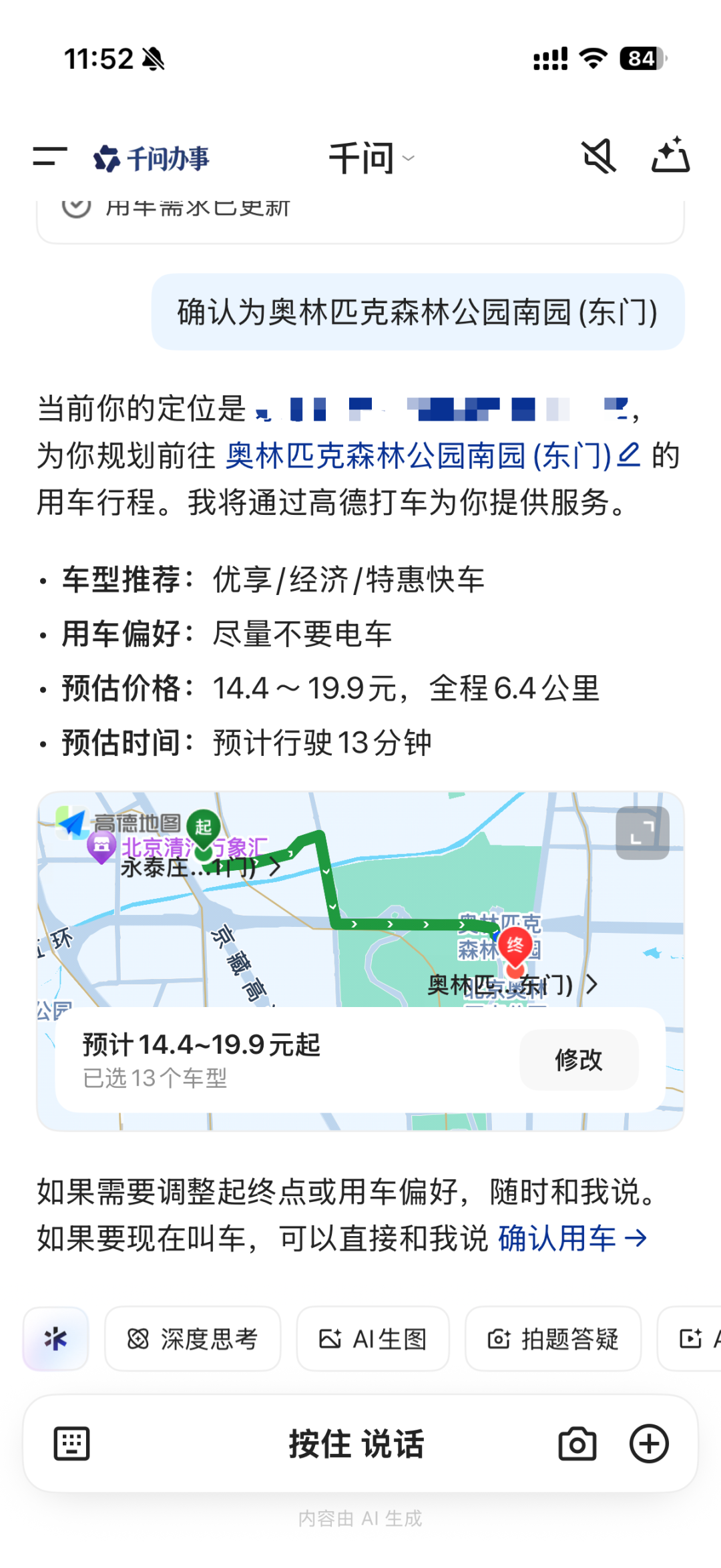The image size is (721, 1568).
Task: Tap the 确认用车 link to book
Action: (572, 1239)
